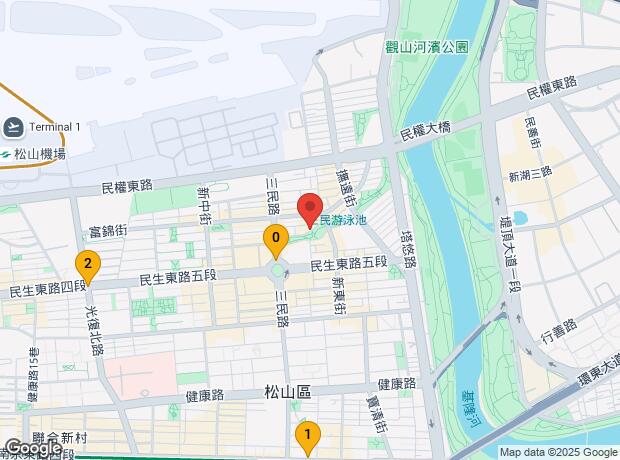Tap the red location pin near 民游泳池

[x=310, y=208]
